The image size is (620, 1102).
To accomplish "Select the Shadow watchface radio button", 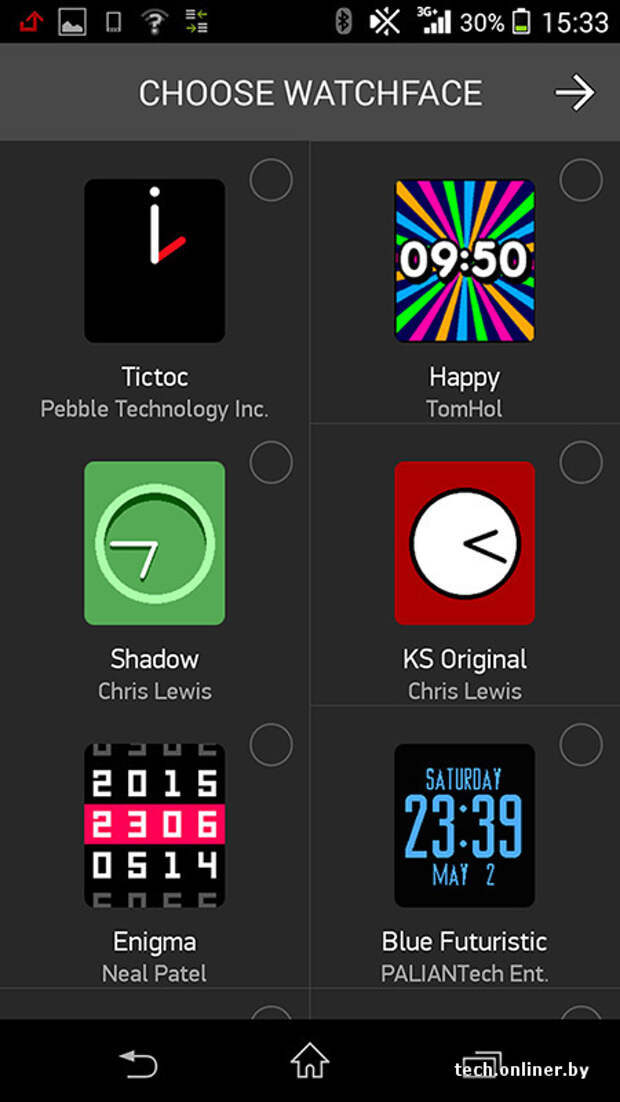I will [x=271, y=462].
